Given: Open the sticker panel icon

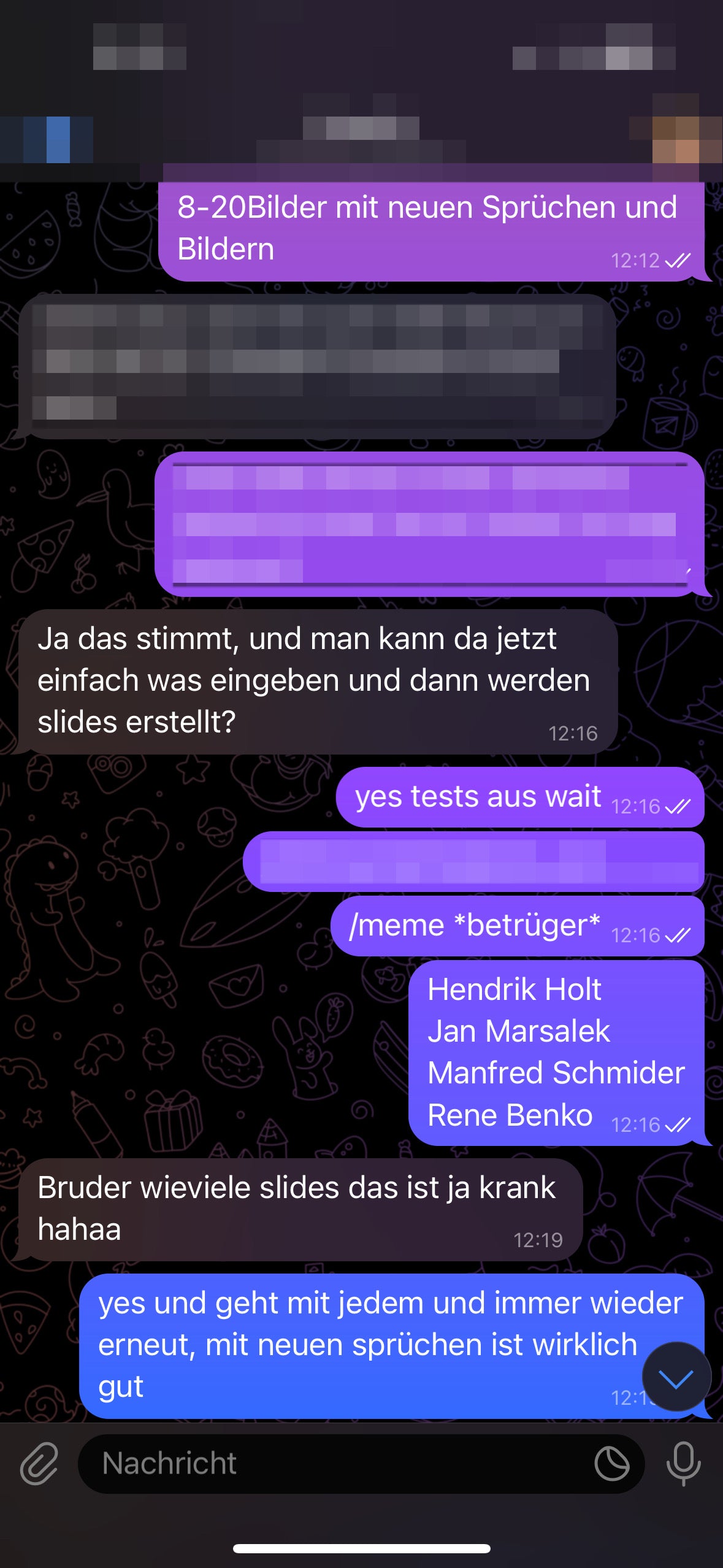Looking at the screenshot, I should (x=611, y=1463).
